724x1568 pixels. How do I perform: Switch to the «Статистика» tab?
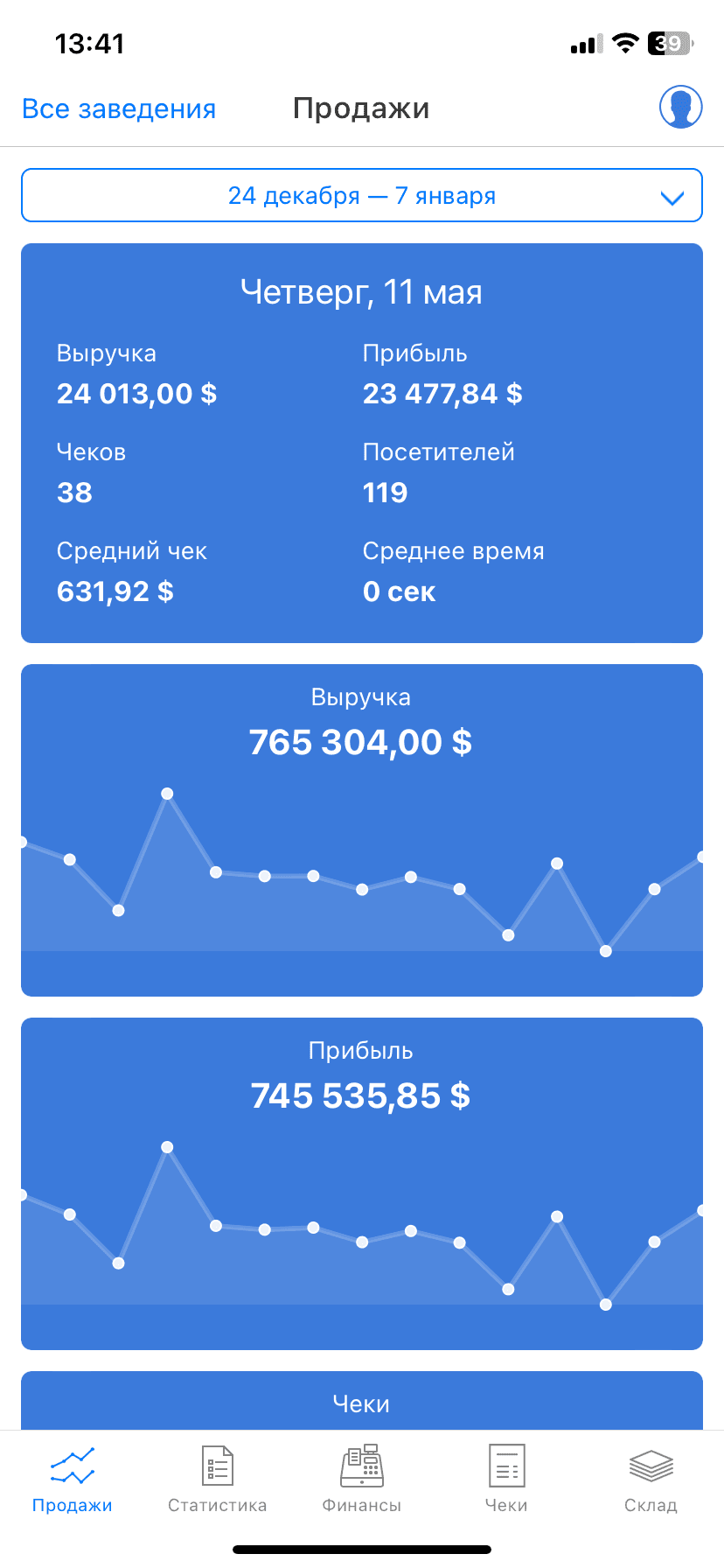point(217,1479)
